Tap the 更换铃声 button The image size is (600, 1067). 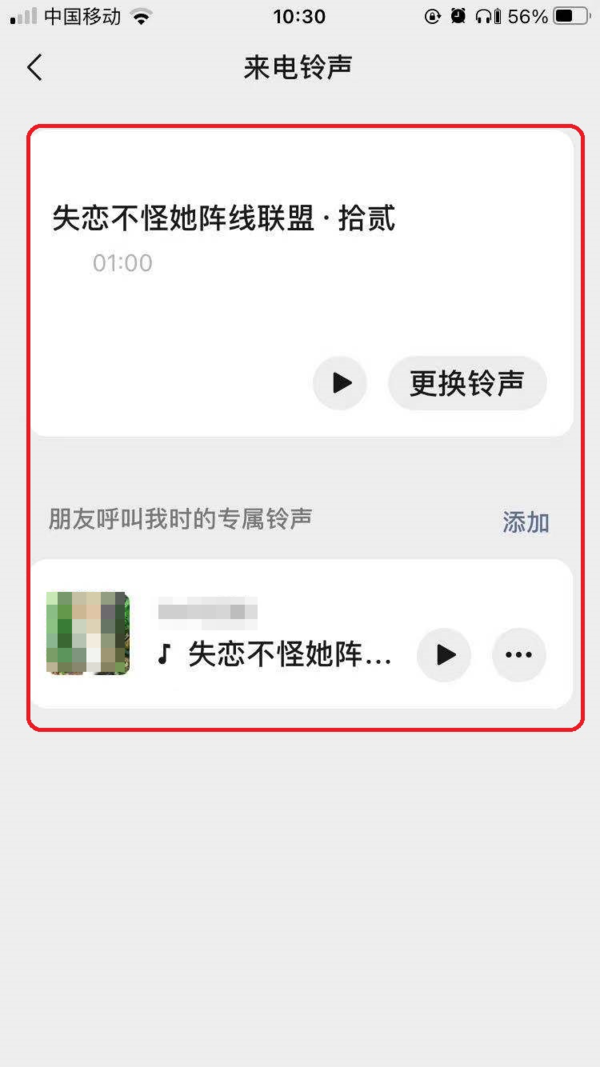pos(467,383)
